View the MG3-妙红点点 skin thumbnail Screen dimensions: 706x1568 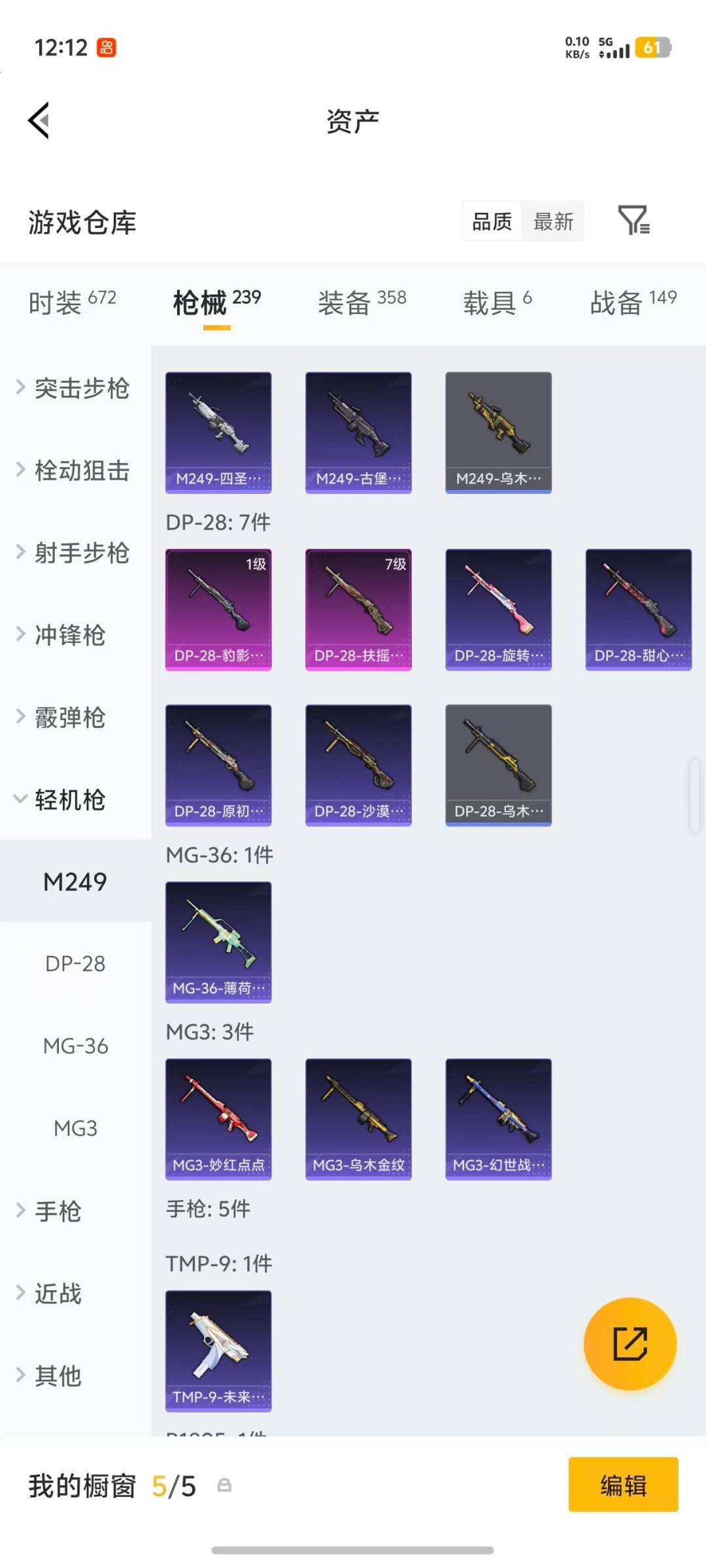point(218,1120)
